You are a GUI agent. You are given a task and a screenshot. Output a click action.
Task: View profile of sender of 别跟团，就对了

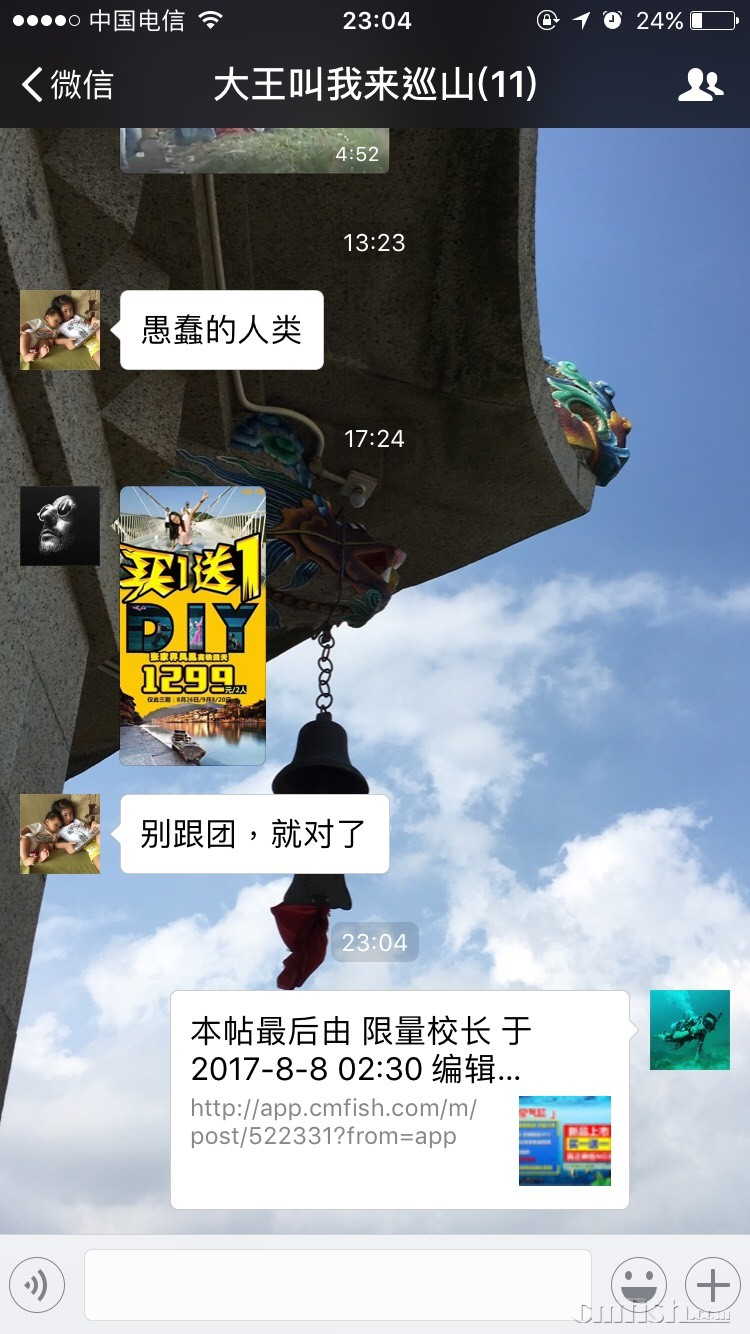point(60,834)
